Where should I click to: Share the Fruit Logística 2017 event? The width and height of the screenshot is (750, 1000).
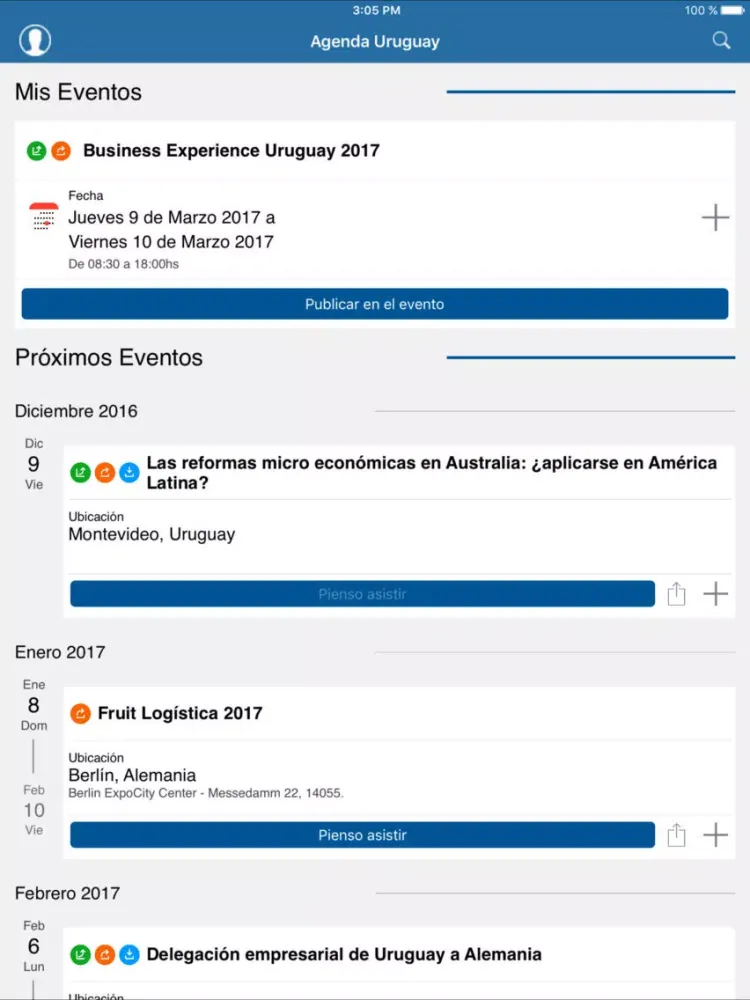tap(677, 835)
